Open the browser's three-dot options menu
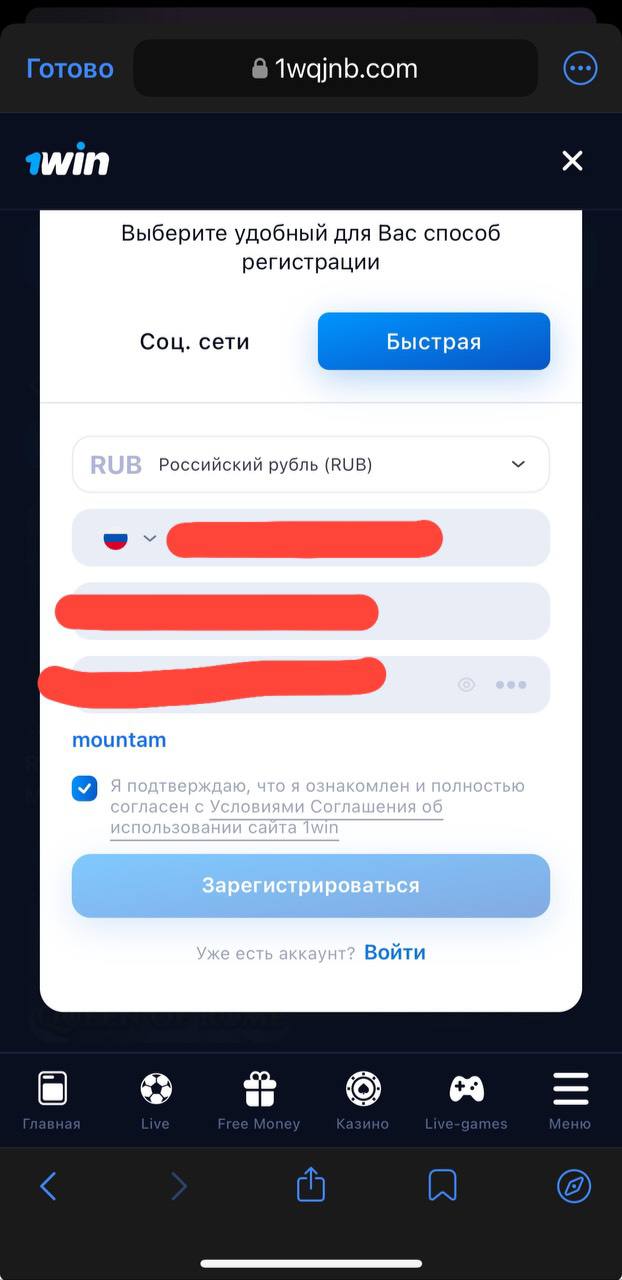Screen dimensions: 622x1280 (x=580, y=69)
